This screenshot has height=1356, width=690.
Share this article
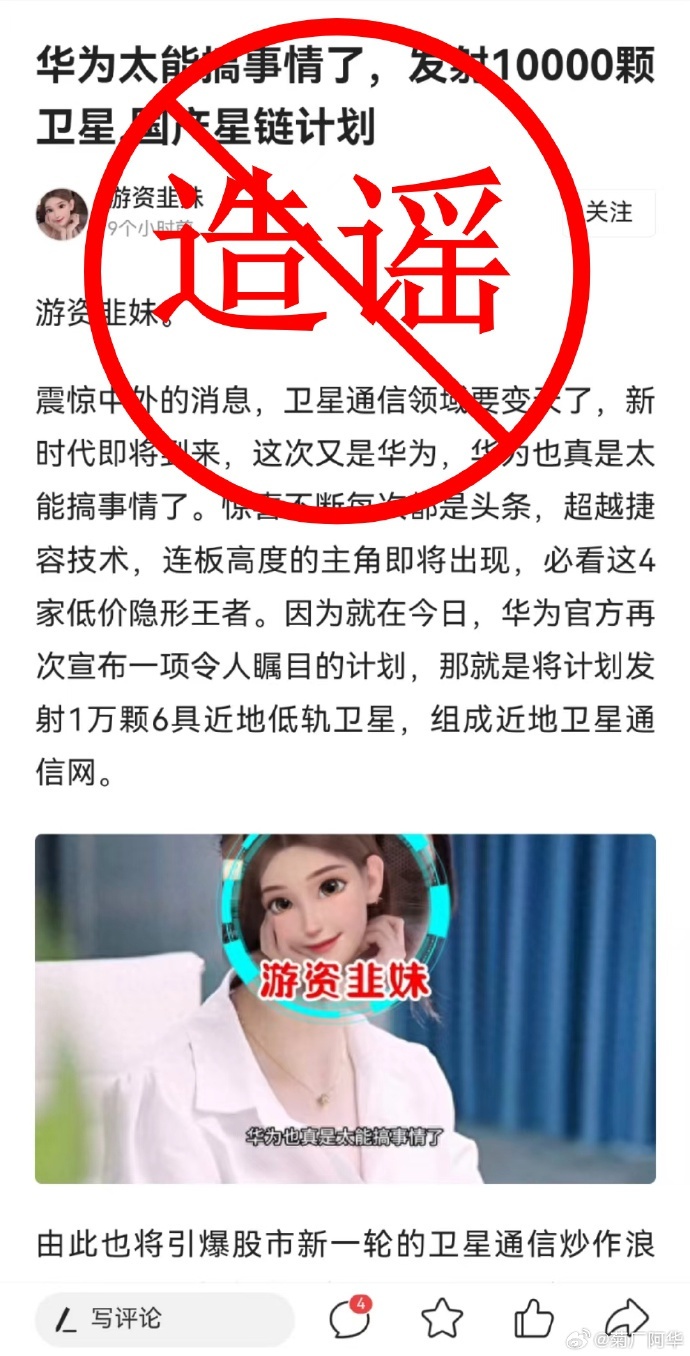point(627,1318)
